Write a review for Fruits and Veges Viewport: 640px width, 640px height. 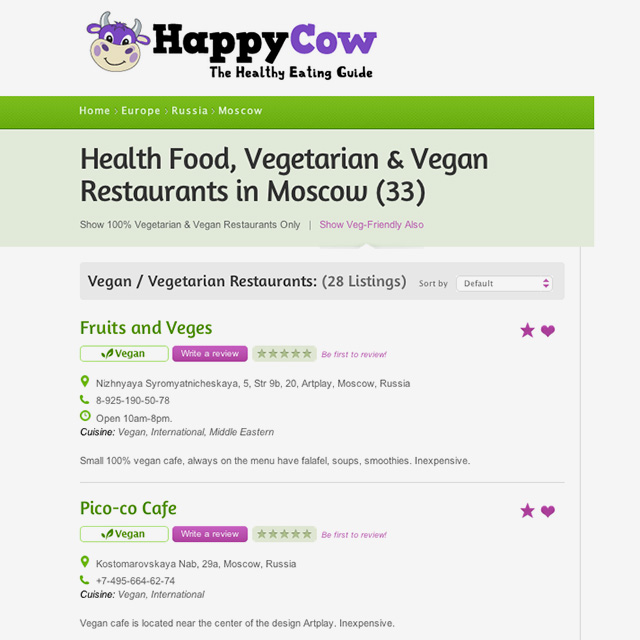(210, 354)
